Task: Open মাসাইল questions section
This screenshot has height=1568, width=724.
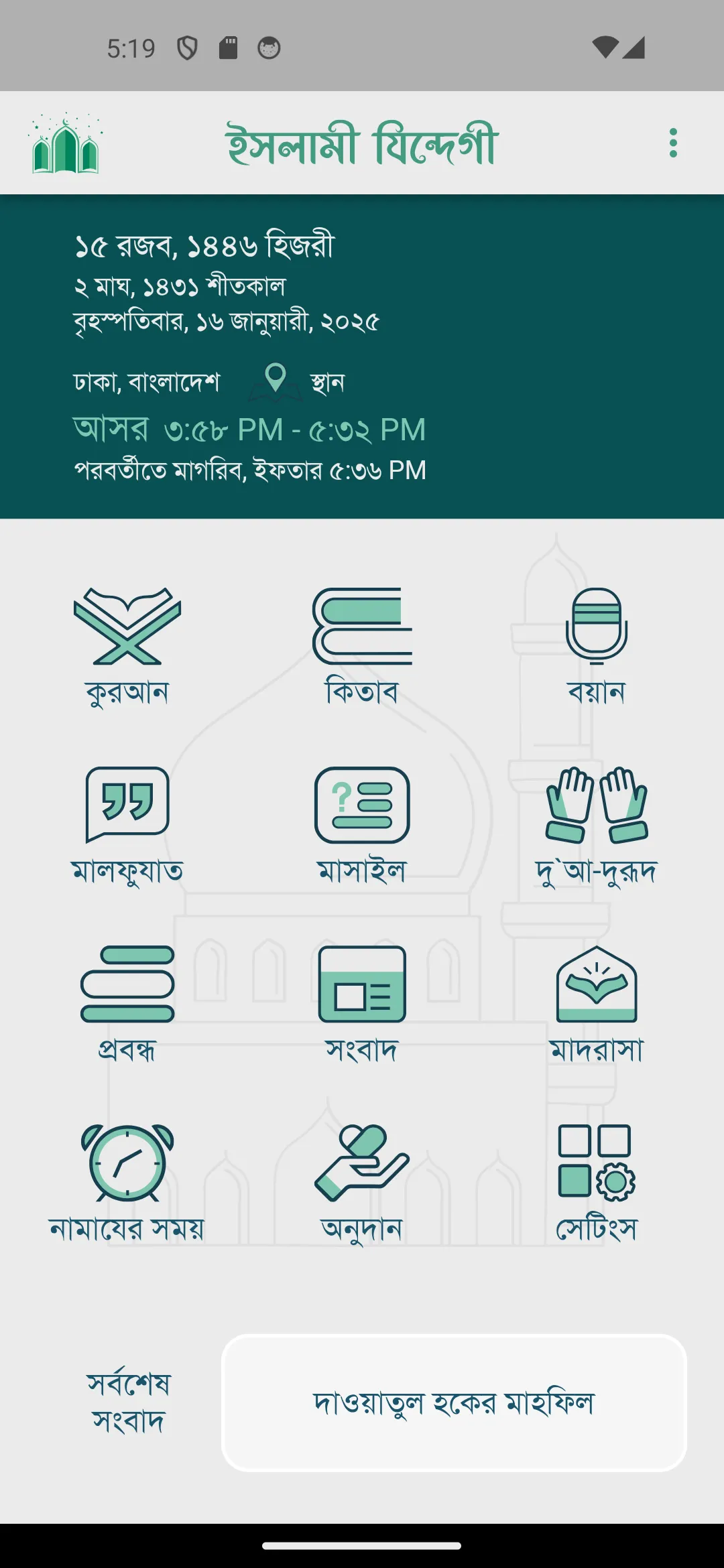Action: click(362, 824)
